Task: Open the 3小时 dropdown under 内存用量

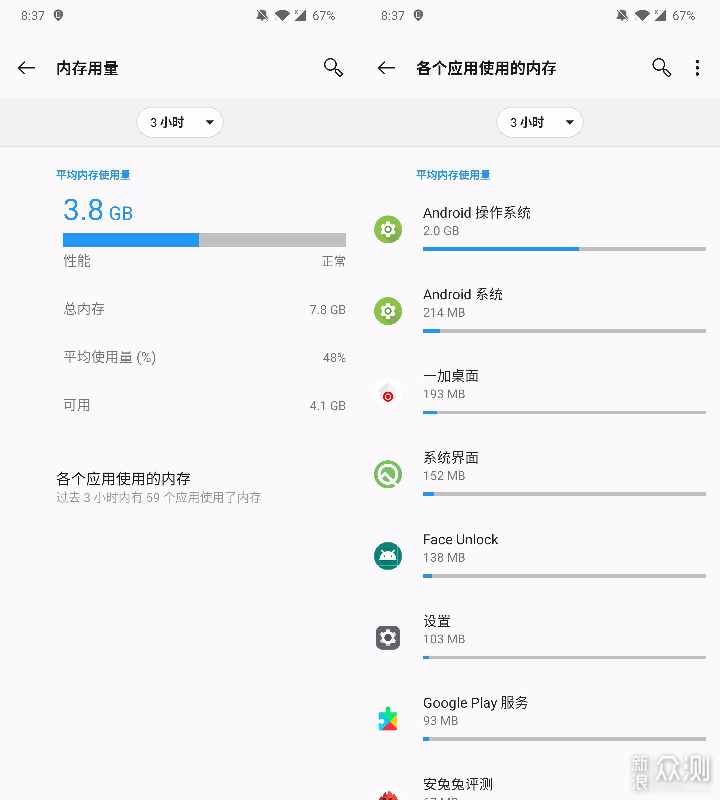Action: 180,123
